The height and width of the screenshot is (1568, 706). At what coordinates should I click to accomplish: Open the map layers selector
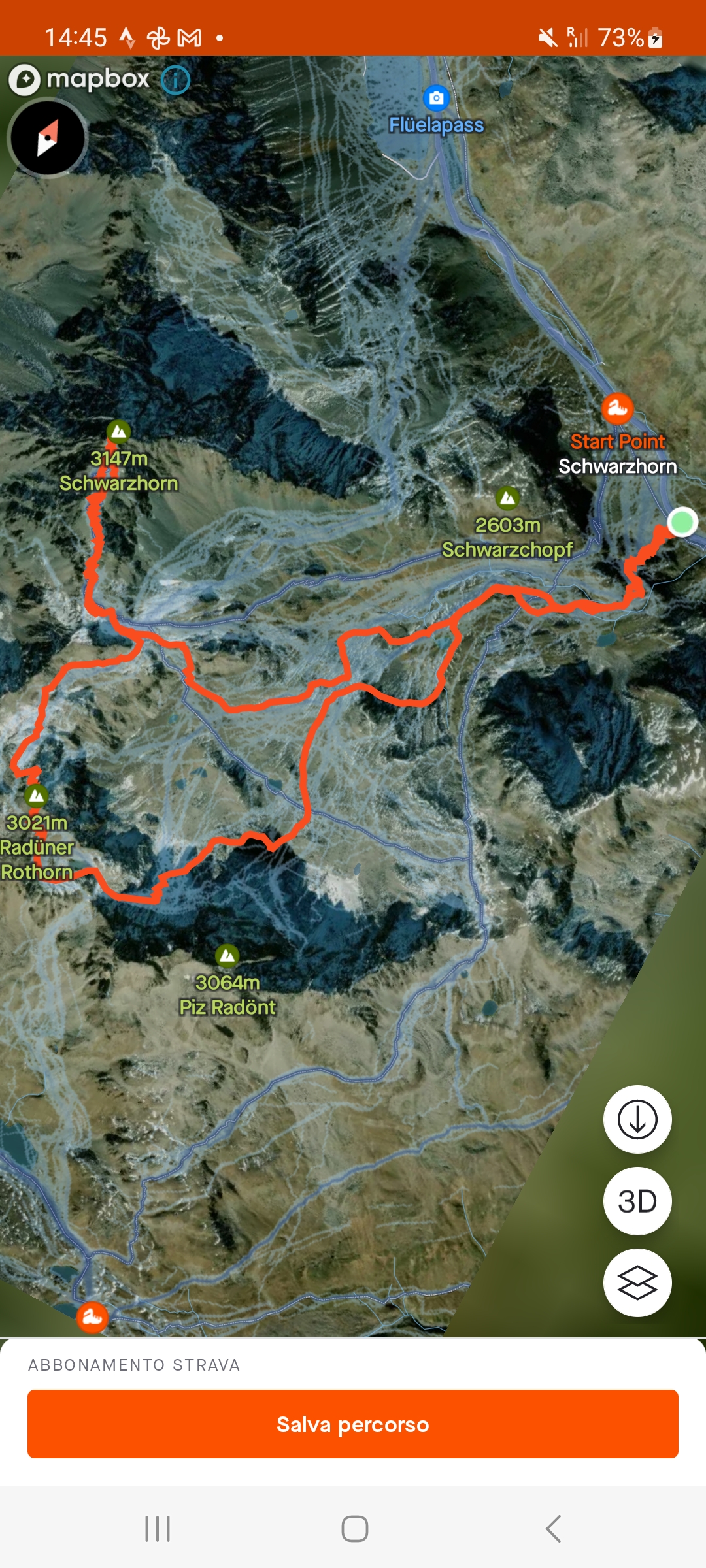pyautogui.click(x=637, y=1282)
